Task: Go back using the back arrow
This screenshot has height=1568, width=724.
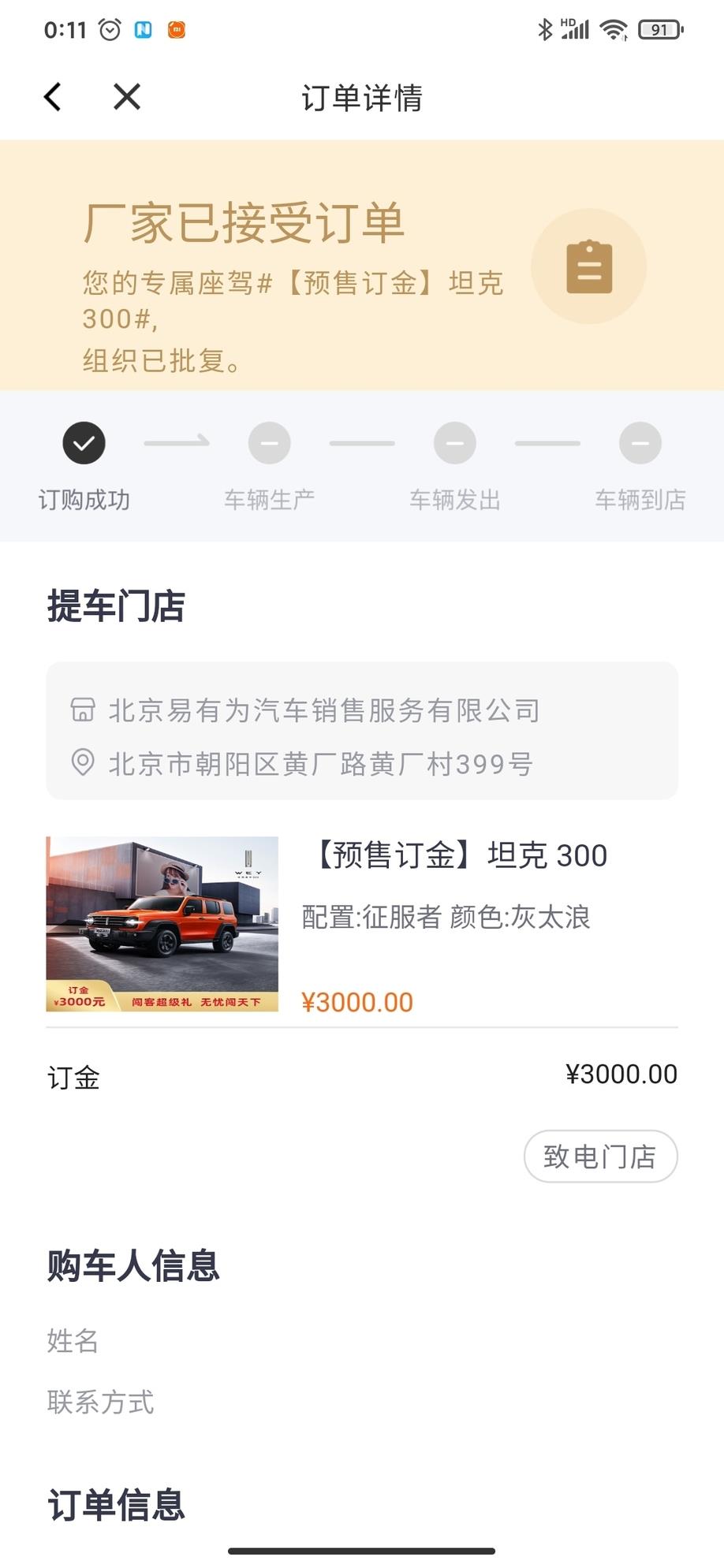Action: (53, 97)
